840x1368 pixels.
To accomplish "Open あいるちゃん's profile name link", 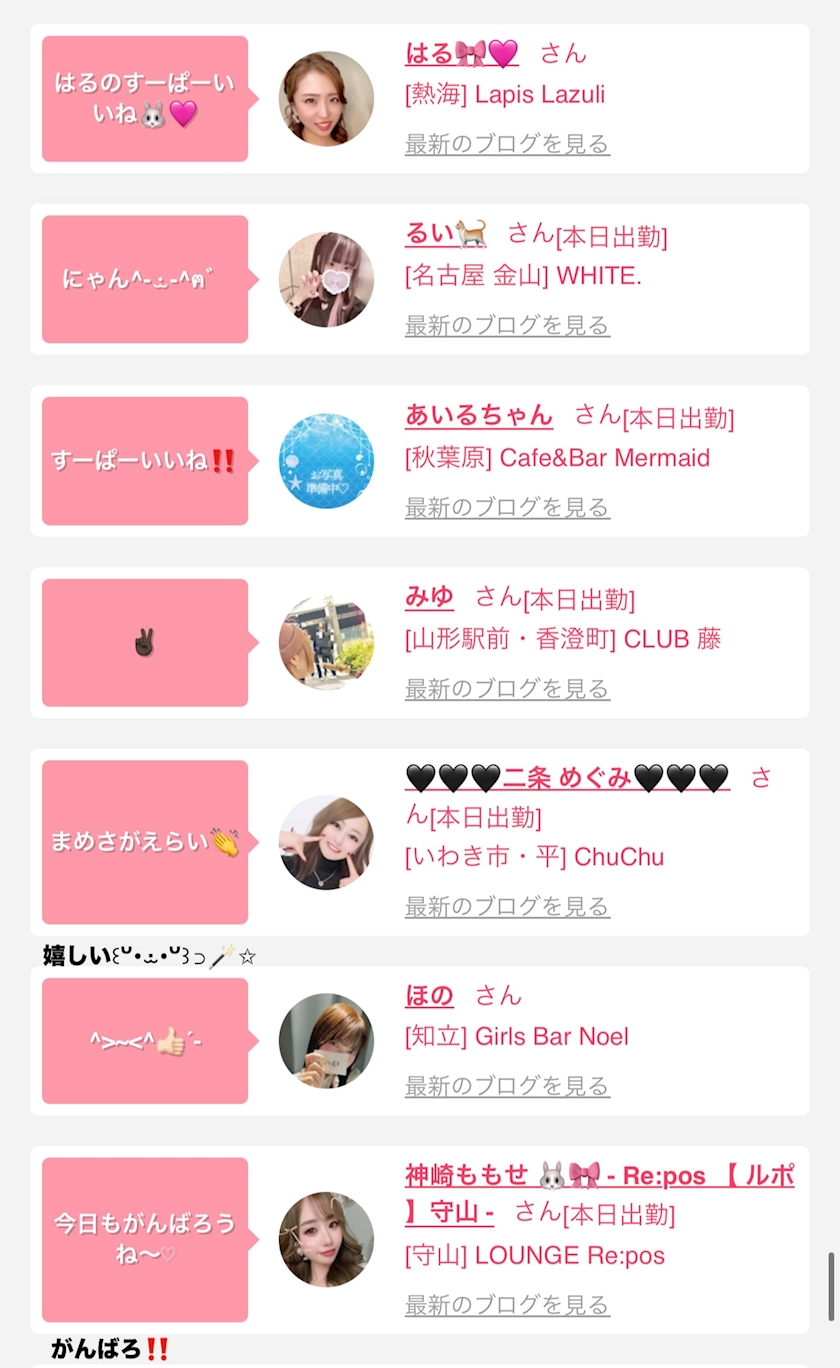I will [479, 414].
